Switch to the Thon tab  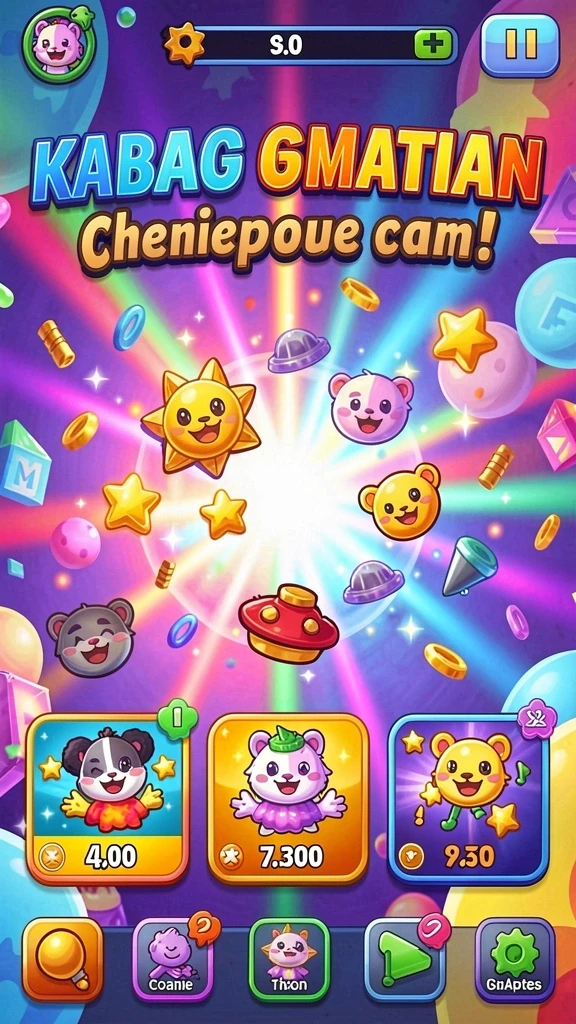(289, 959)
